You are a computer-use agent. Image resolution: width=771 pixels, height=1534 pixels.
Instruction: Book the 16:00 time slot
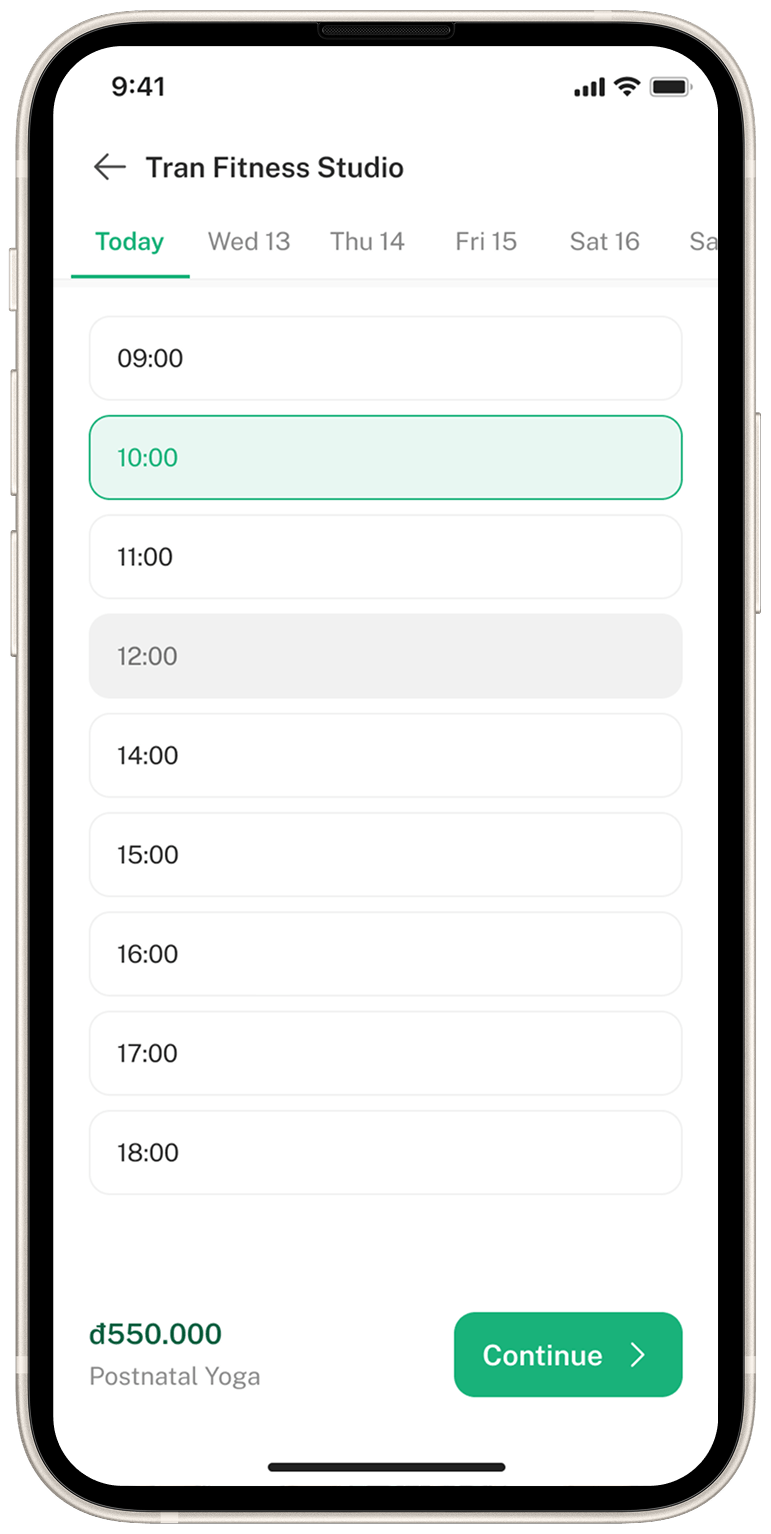coord(385,954)
